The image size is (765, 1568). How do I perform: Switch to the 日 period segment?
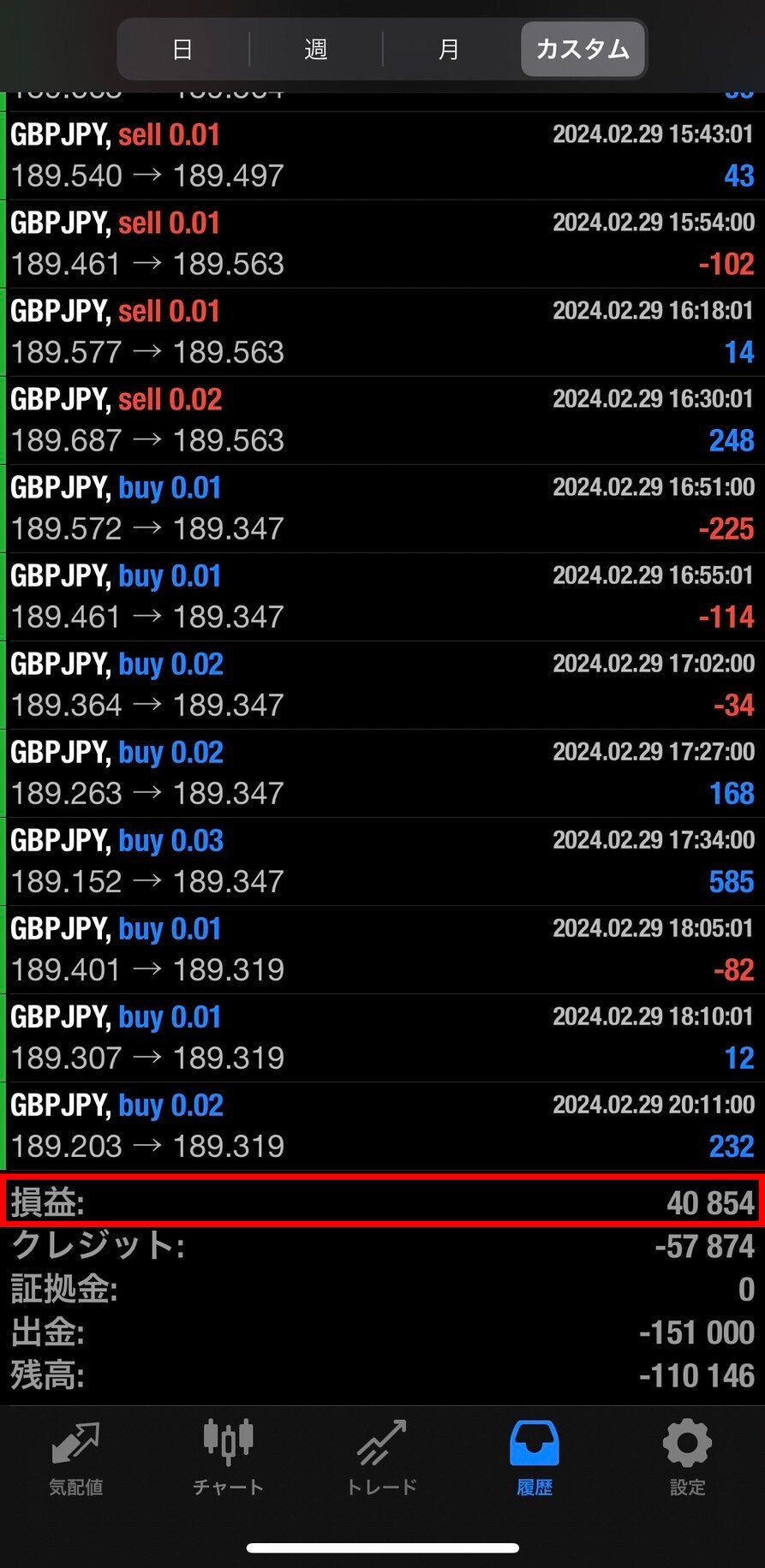click(x=182, y=50)
